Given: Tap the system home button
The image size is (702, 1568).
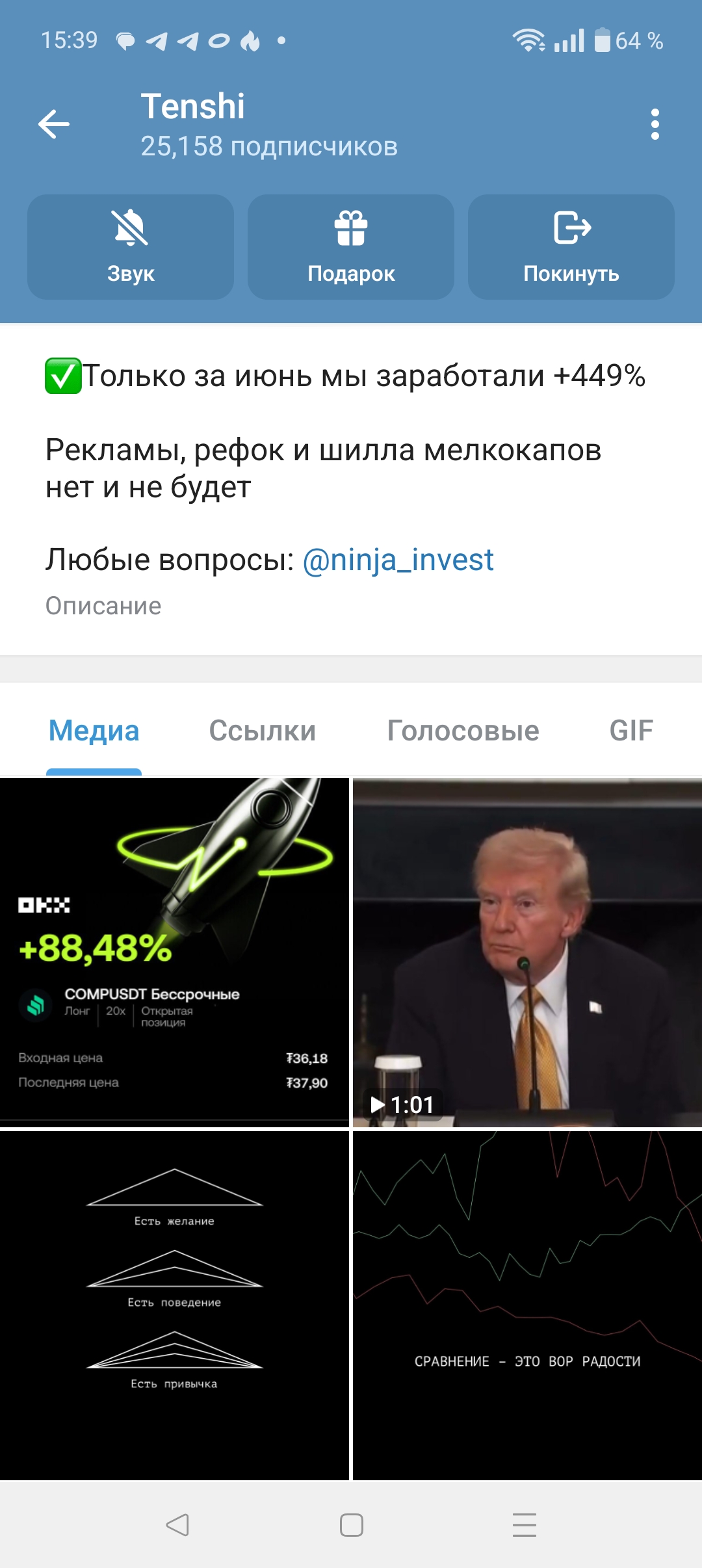Looking at the screenshot, I should coord(351,1524).
